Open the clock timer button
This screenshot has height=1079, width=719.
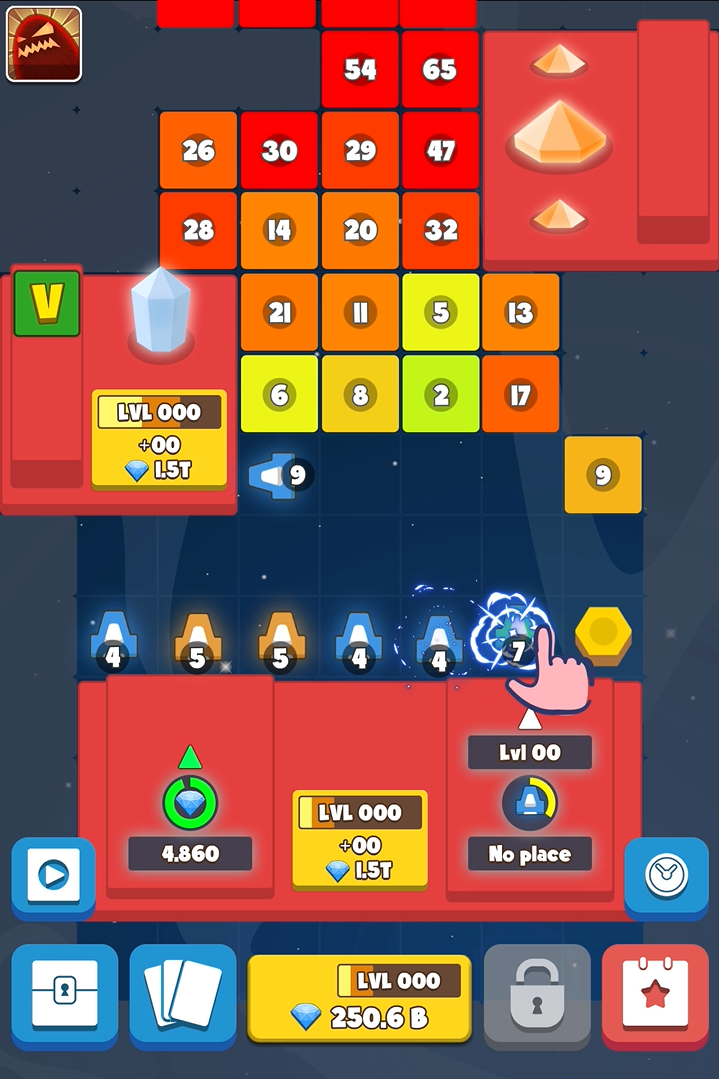666,876
